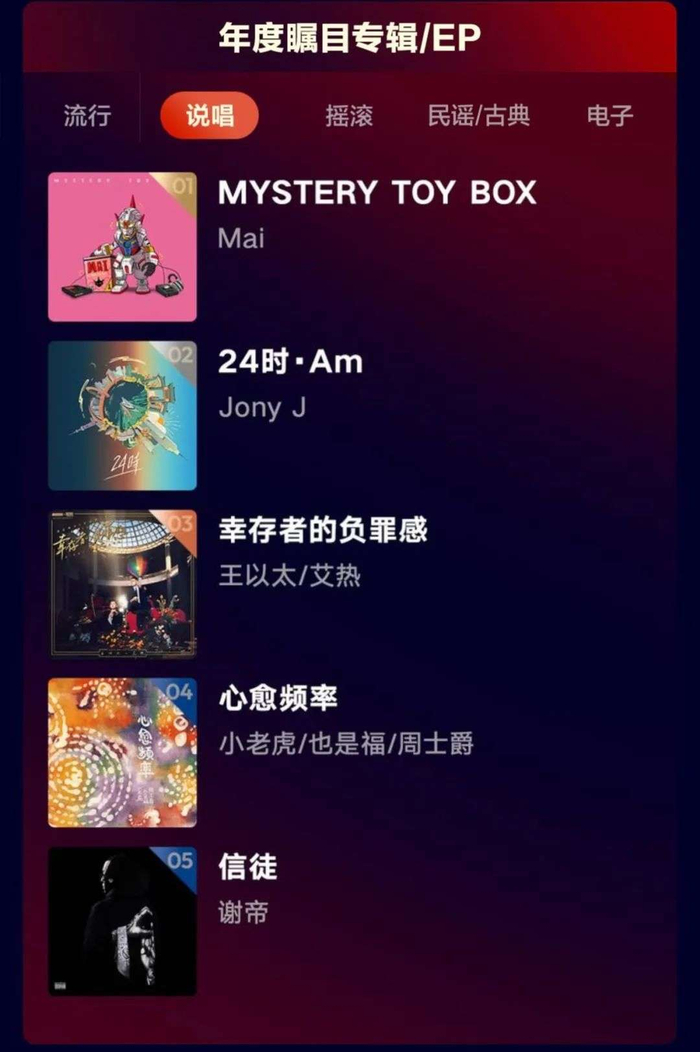700x1052 pixels.
Task: Open Jony J's album 24时·Am
Action: click(290, 362)
